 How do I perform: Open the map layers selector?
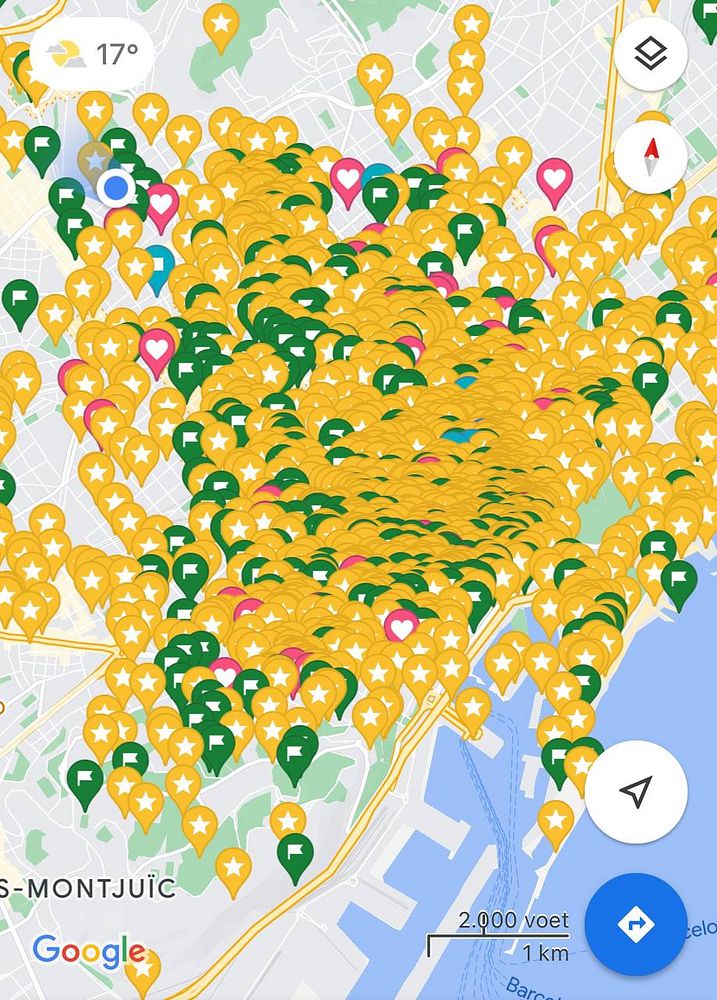[651, 54]
